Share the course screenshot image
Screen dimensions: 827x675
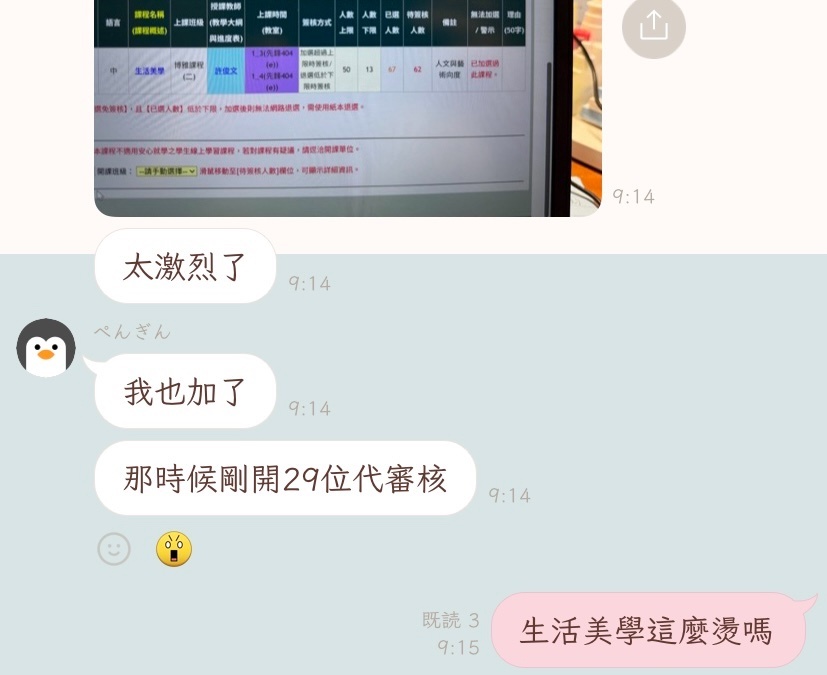click(x=653, y=26)
